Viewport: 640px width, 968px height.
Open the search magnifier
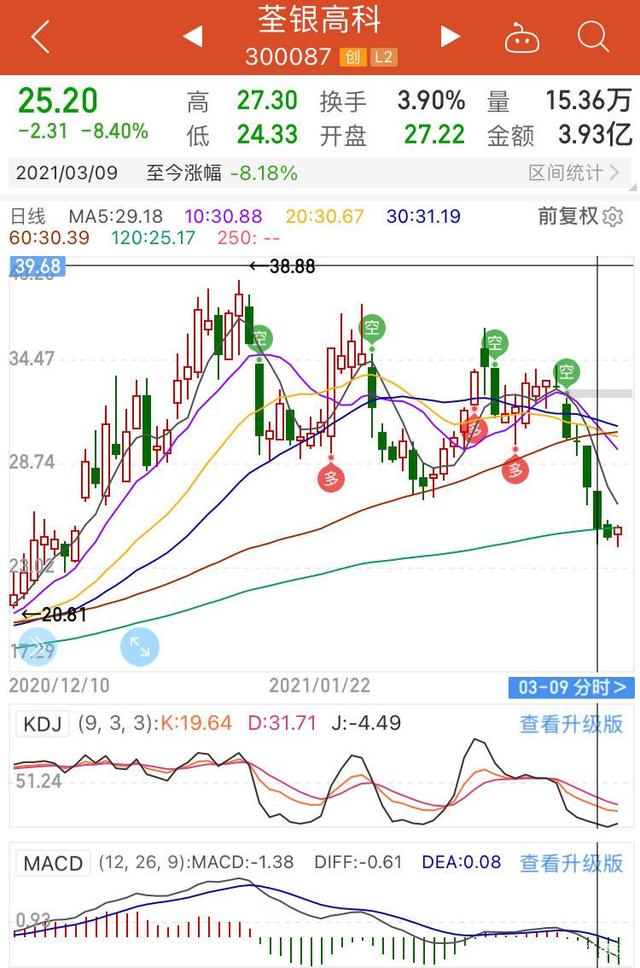[x=593, y=36]
